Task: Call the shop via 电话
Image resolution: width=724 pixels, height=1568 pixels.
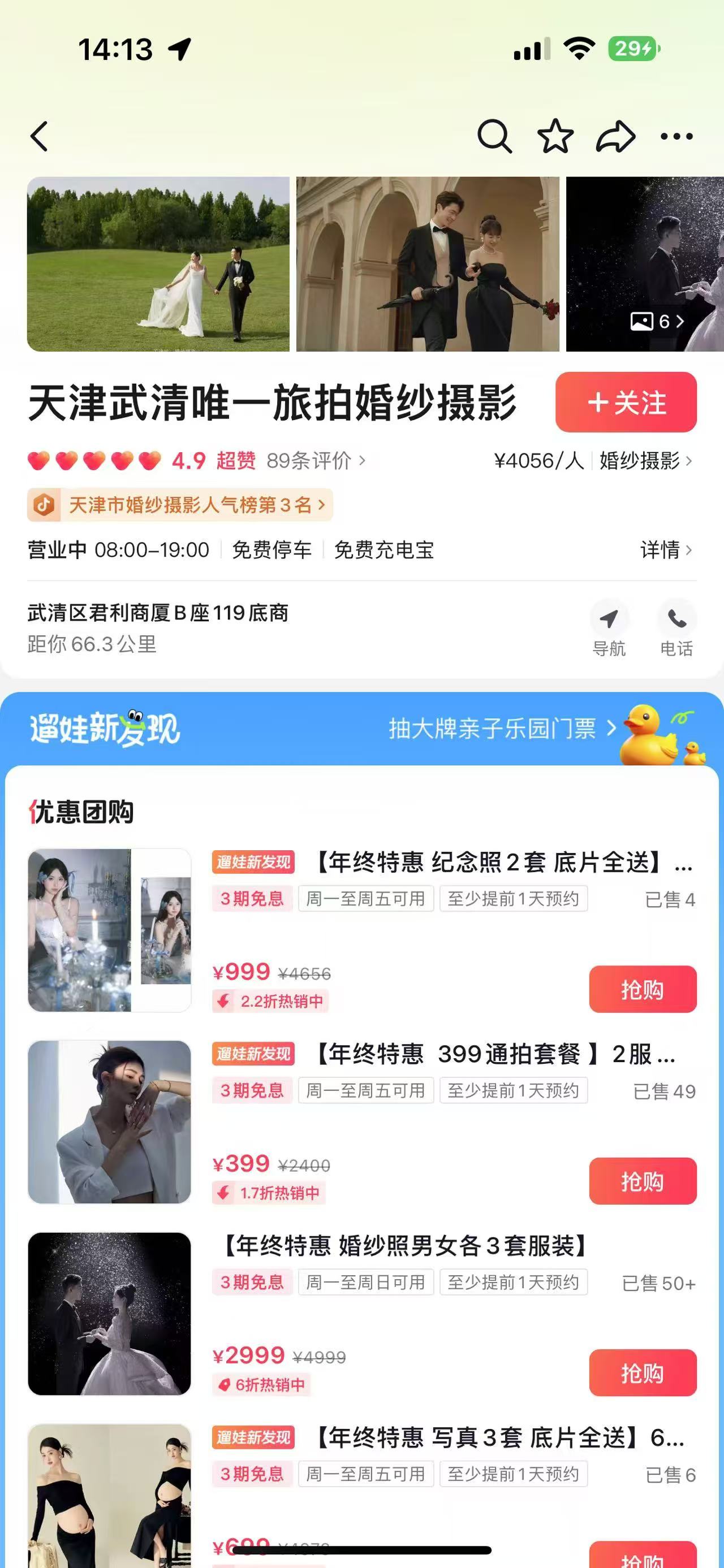Action: [676, 629]
